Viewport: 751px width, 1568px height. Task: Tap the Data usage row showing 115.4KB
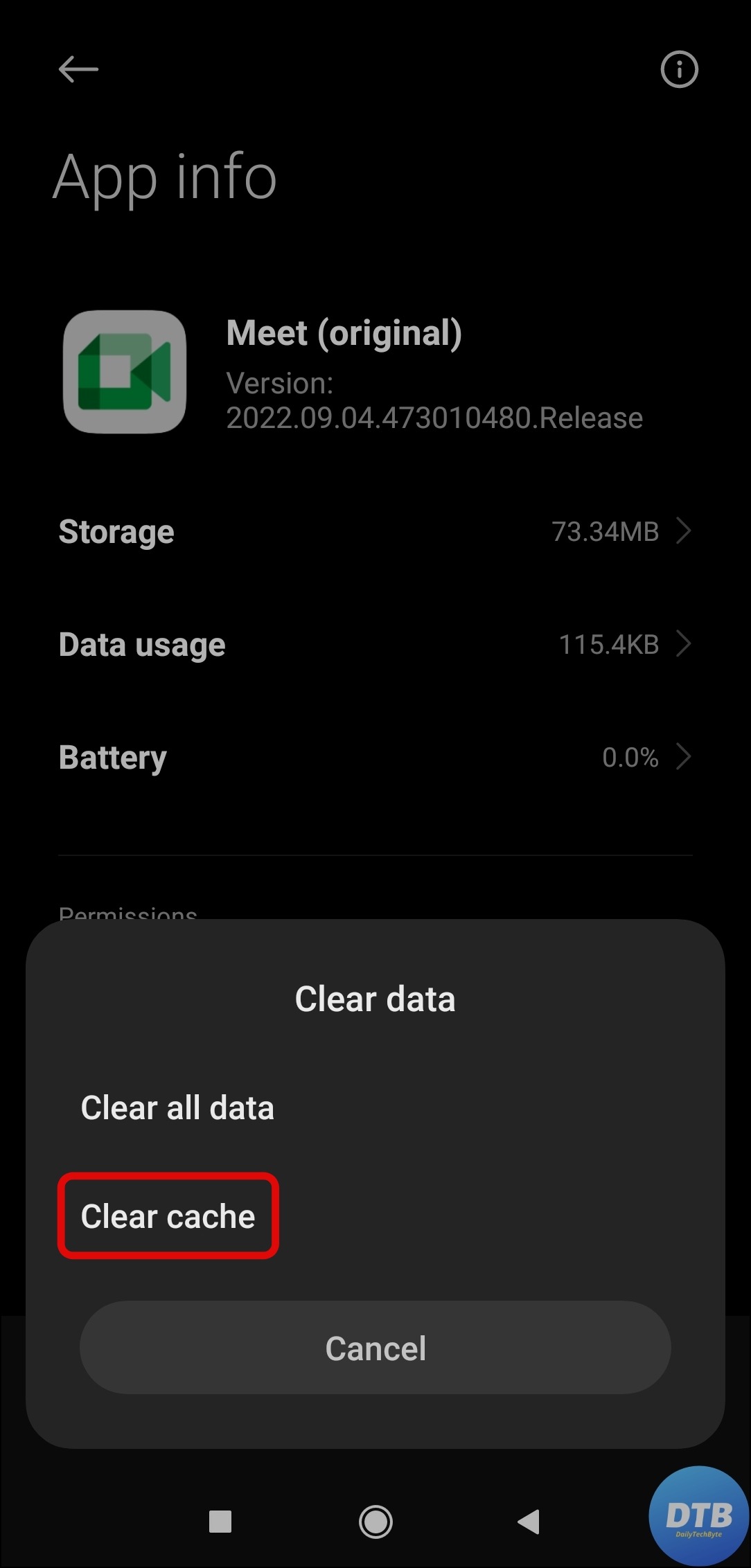click(x=277, y=643)
